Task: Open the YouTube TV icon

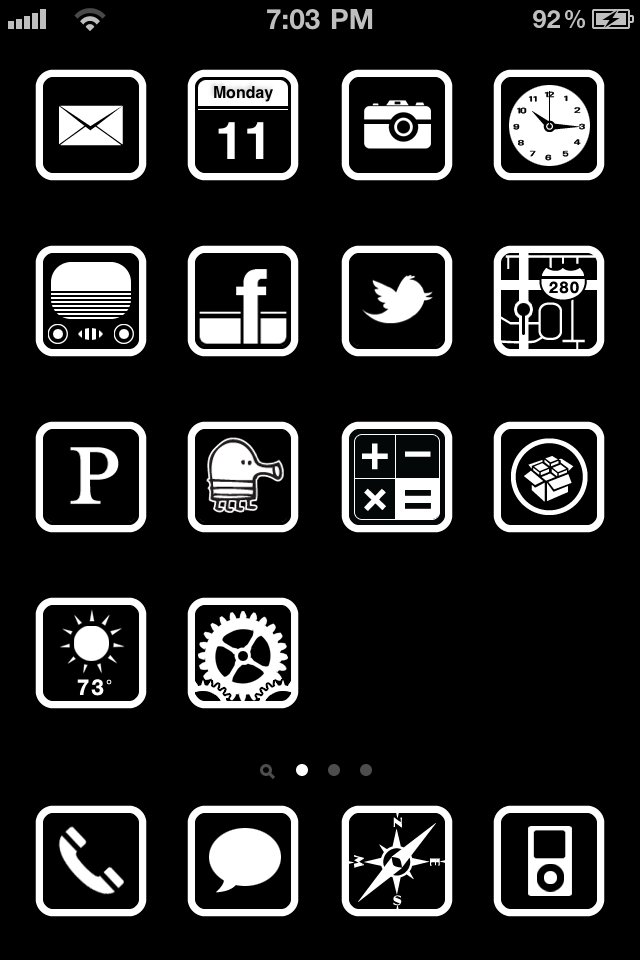Action: tap(91, 301)
